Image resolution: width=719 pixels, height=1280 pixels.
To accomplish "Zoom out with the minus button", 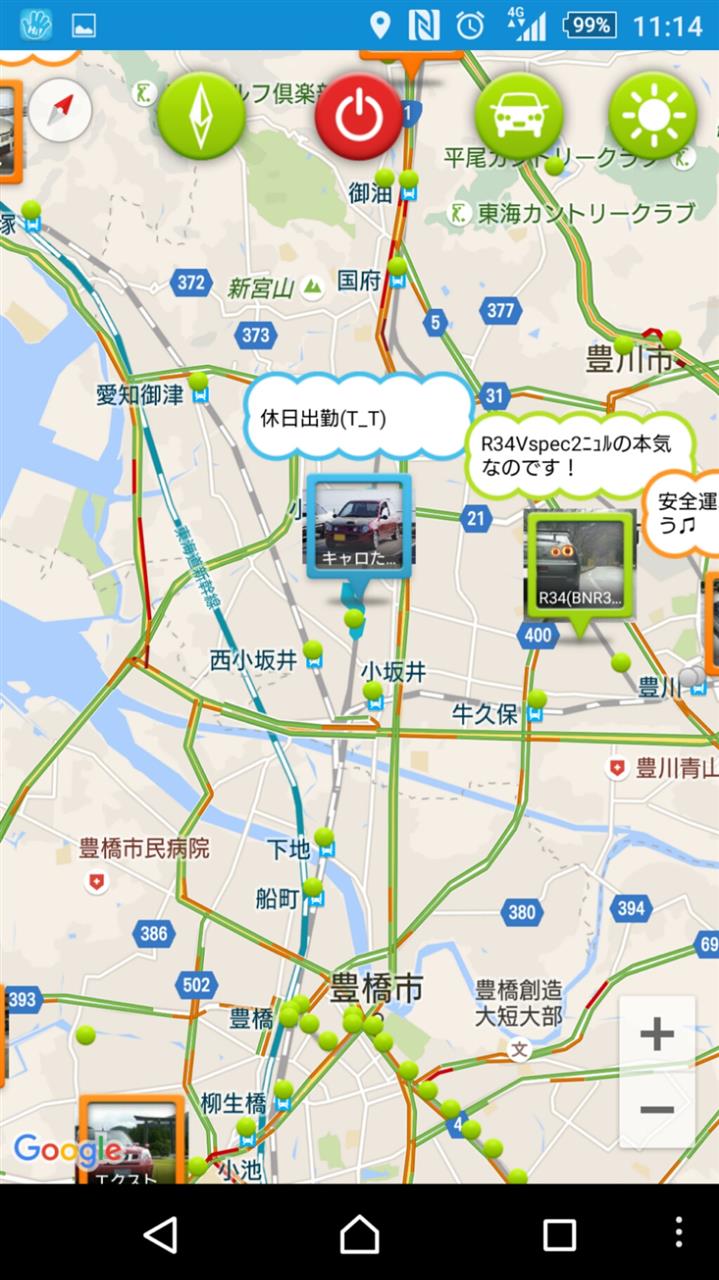I will (x=657, y=1110).
